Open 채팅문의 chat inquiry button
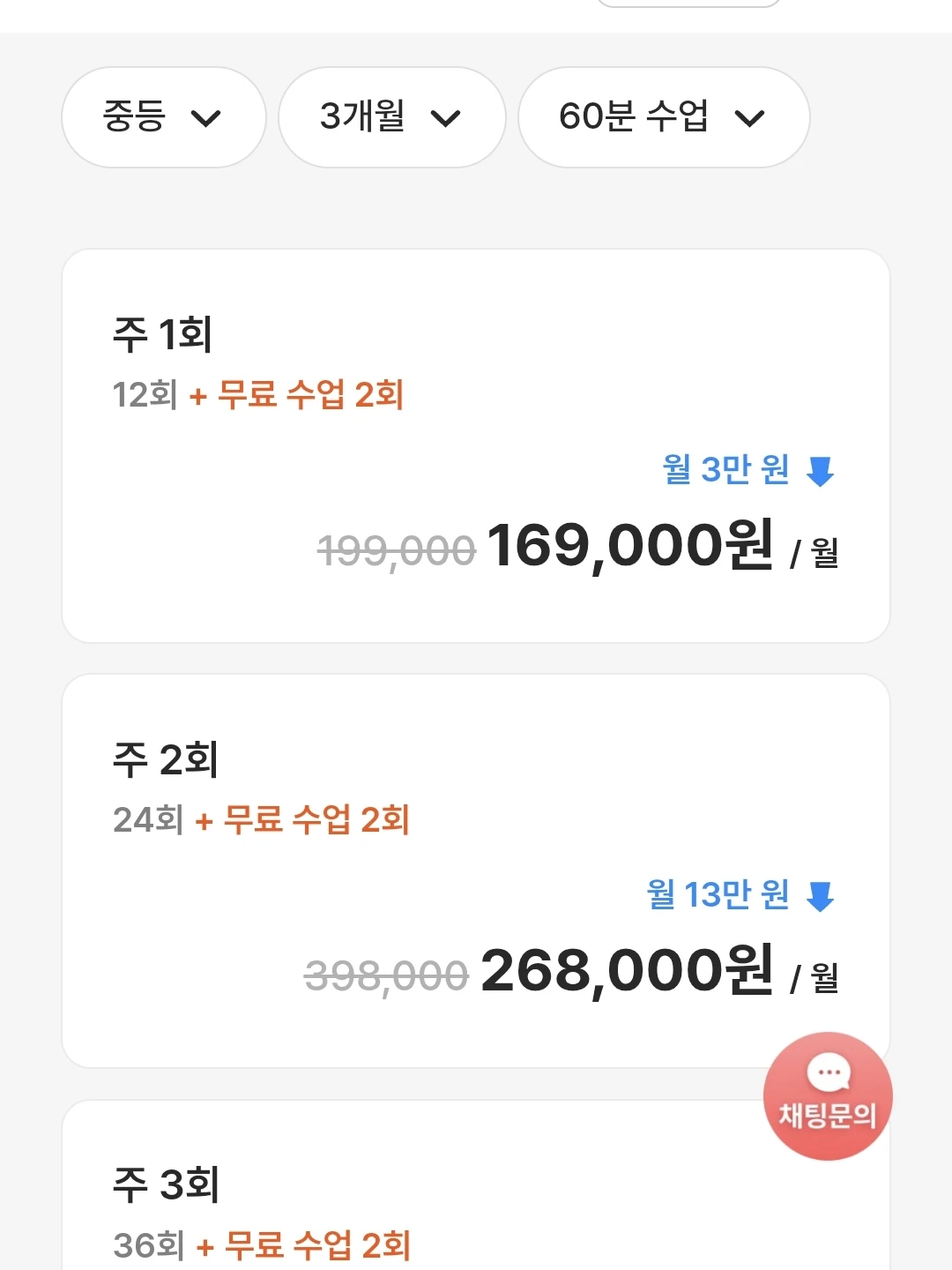 coord(828,1095)
